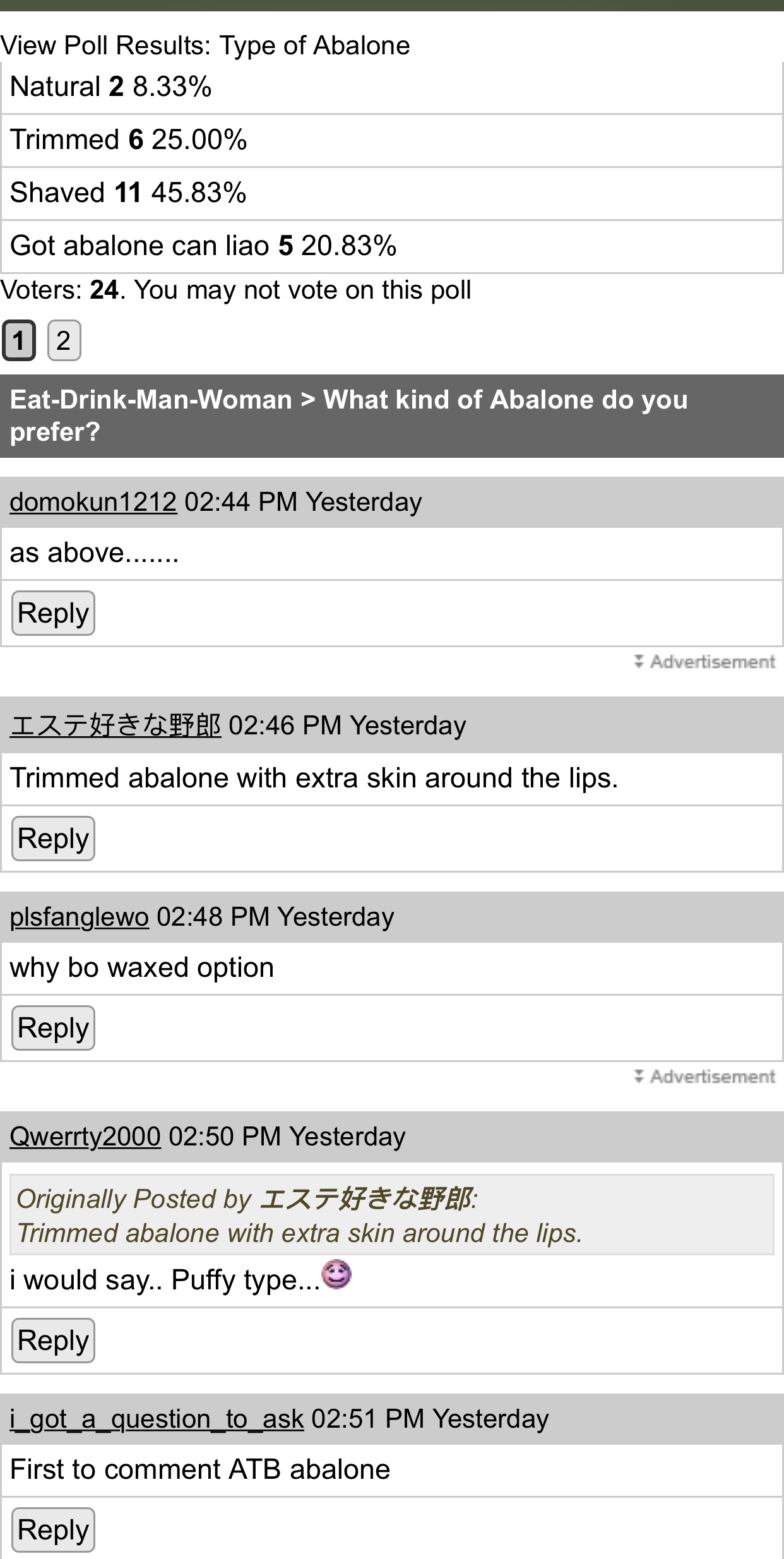The image size is (784, 1559).
Task: Reply to Qwerrty2000's Puffy type post
Action: click(x=53, y=1341)
